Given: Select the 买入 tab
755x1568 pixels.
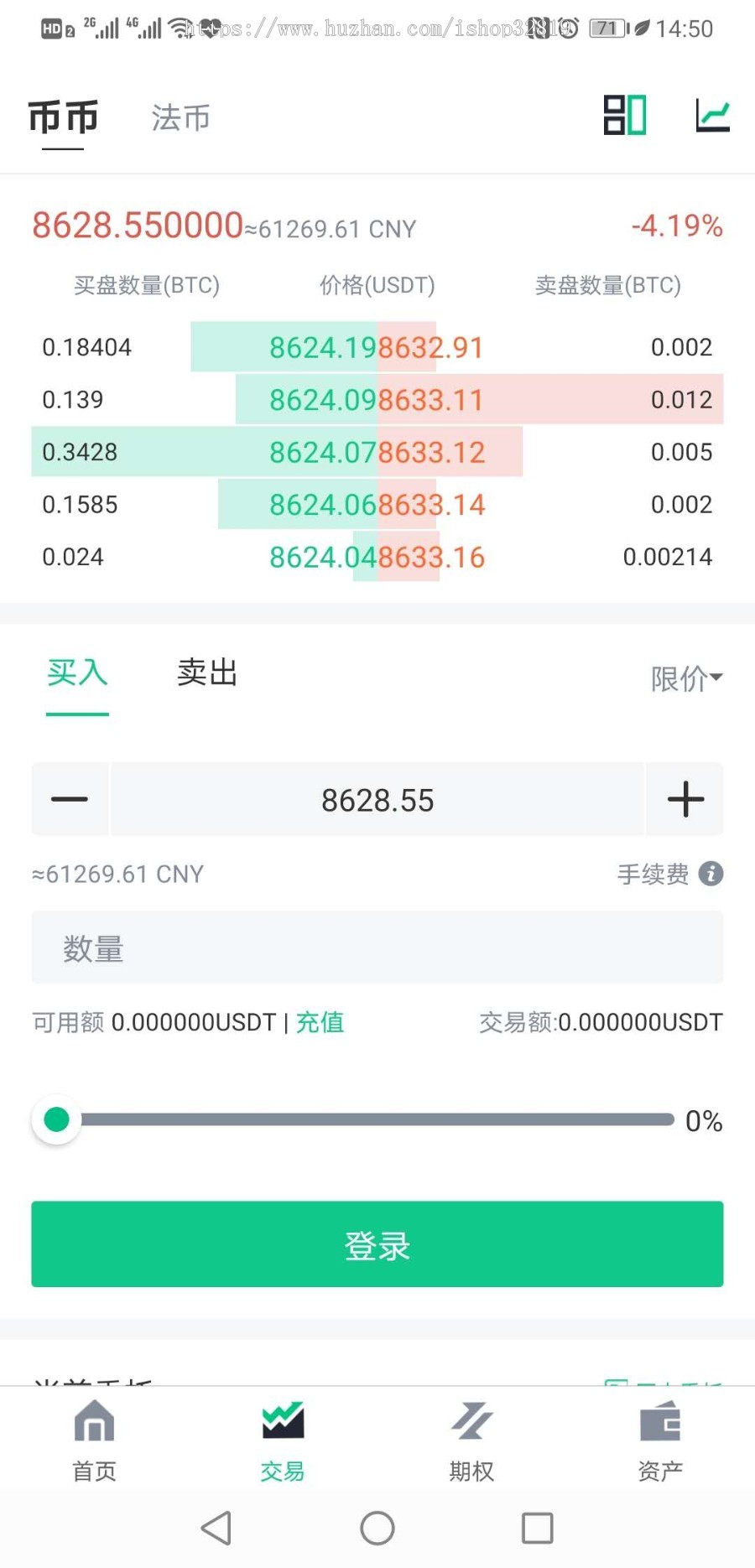Looking at the screenshot, I should tap(77, 672).
